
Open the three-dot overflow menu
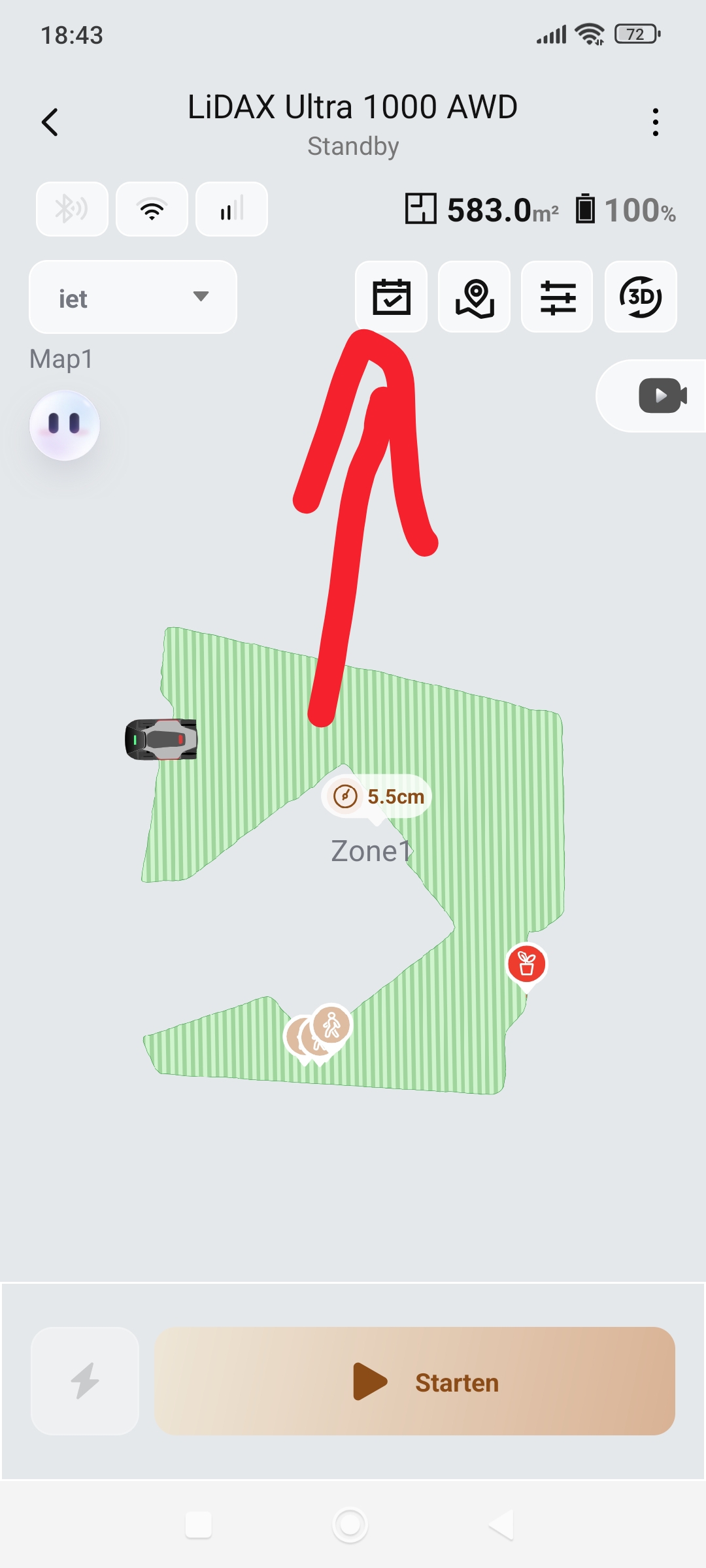click(x=655, y=122)
